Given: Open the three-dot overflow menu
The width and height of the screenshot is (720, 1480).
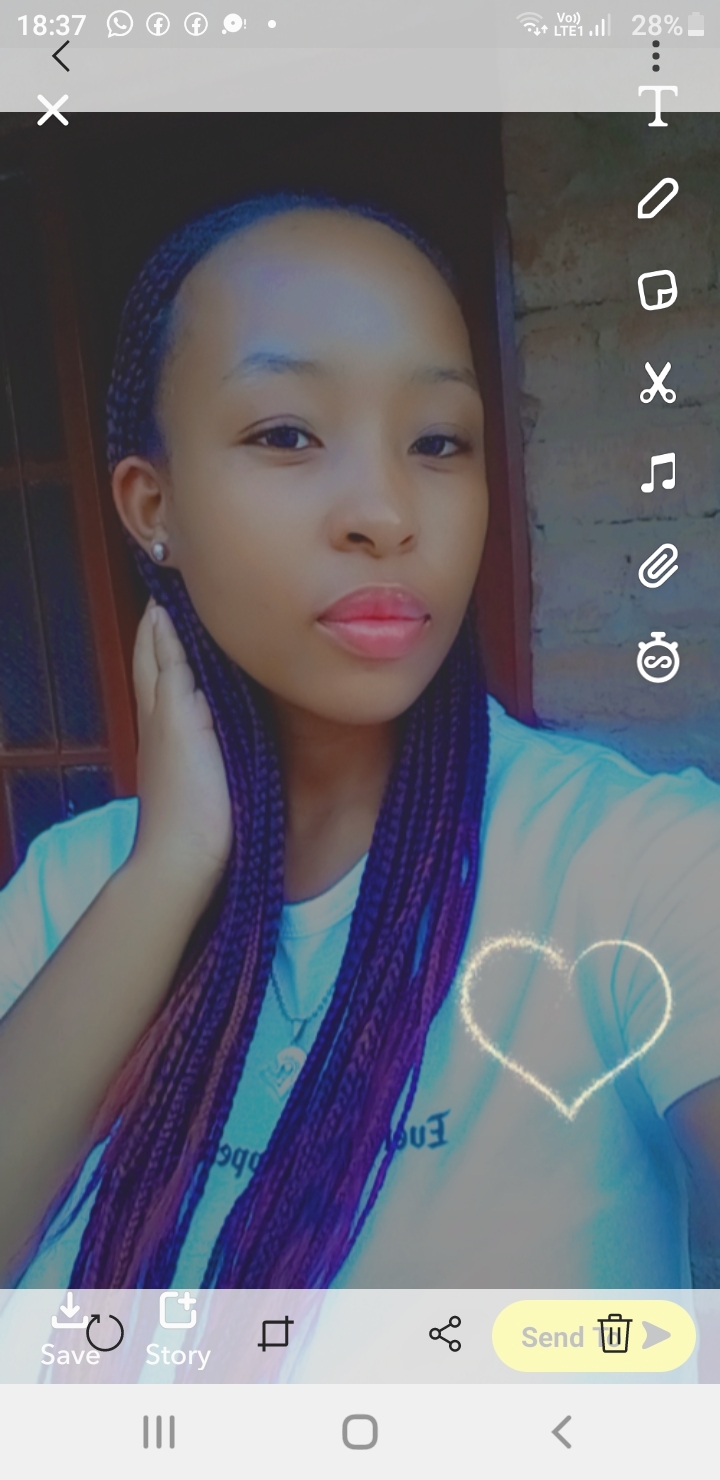Looking at the screenshot, I should point(656,56).
